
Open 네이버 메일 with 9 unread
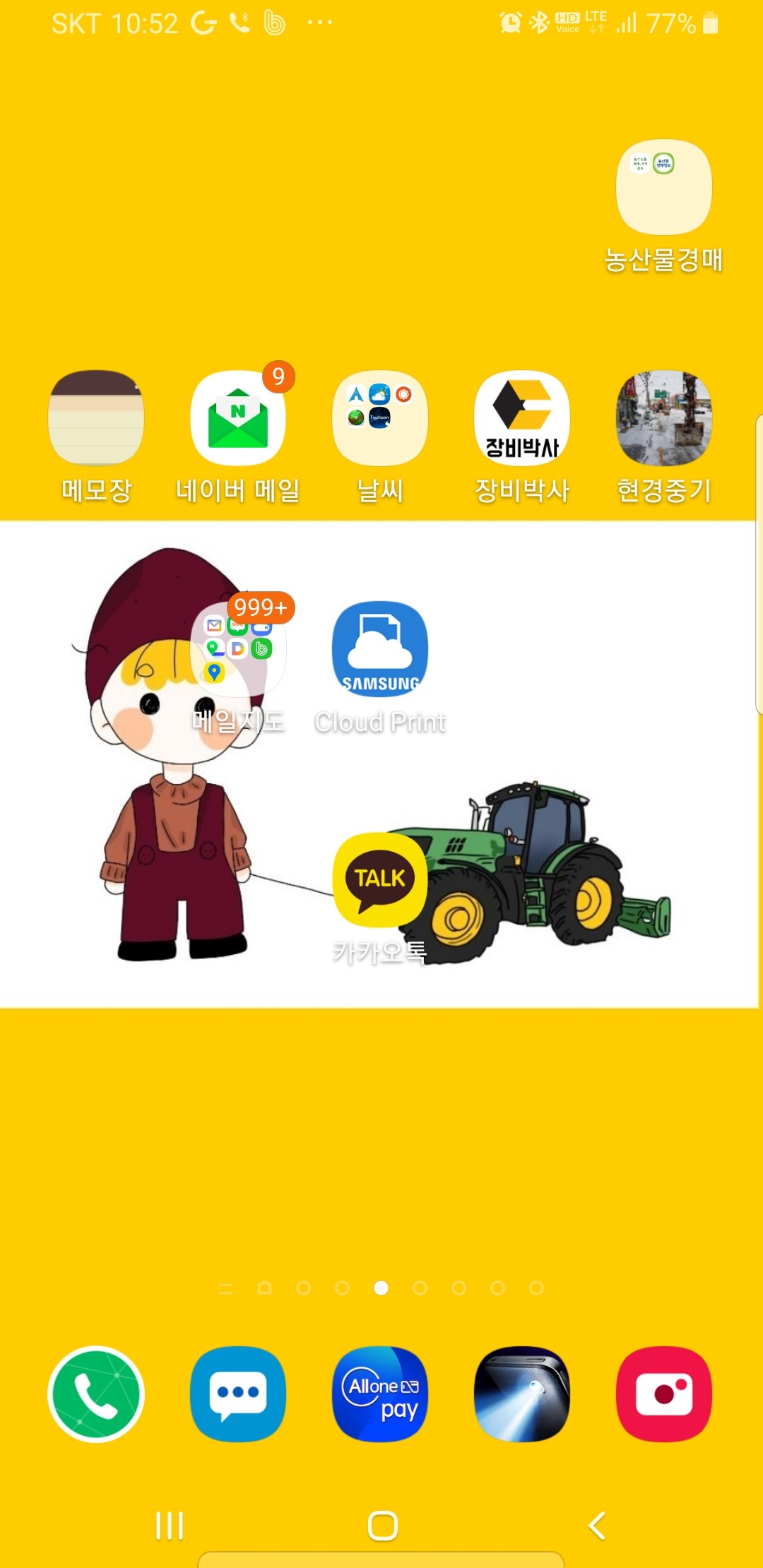(238, 418)
